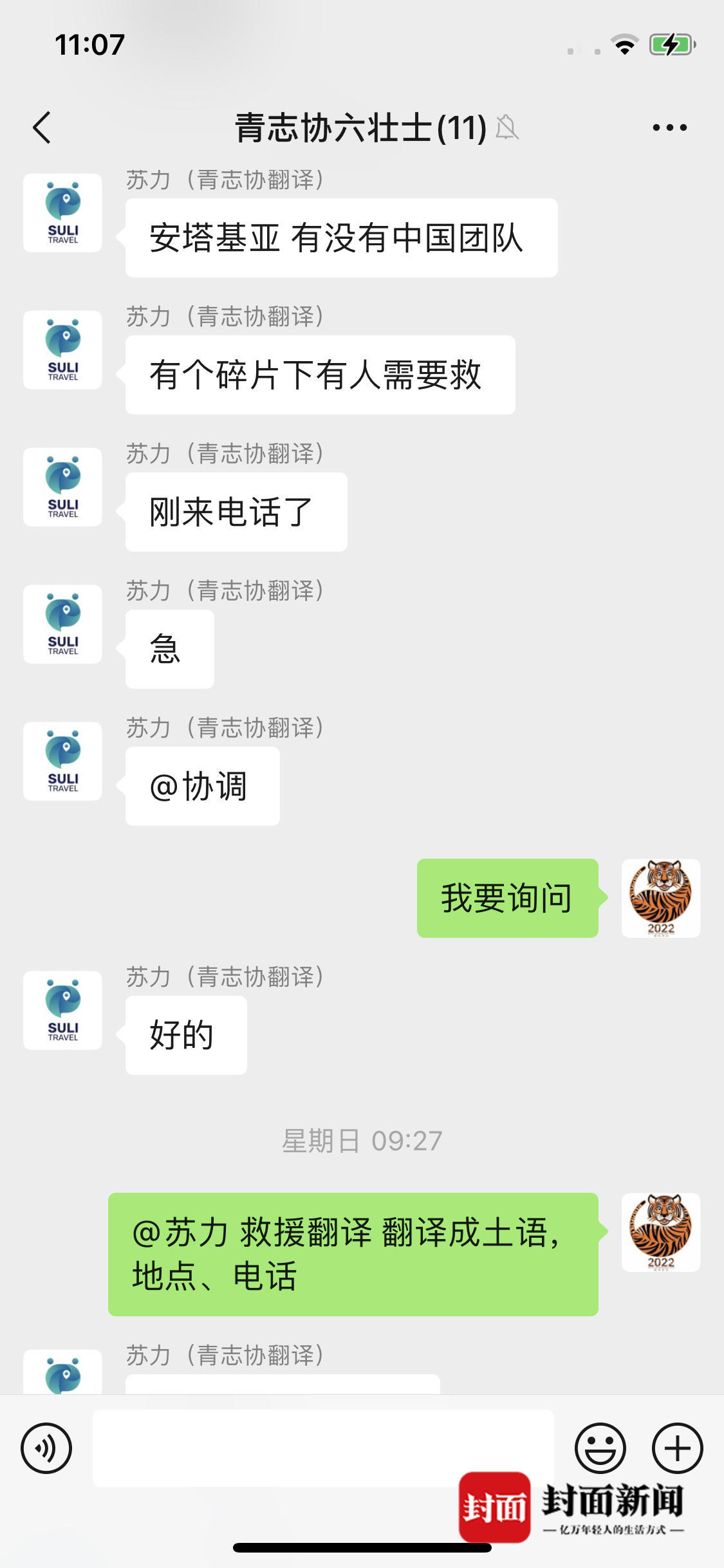This screenshot has height=1568, width=724.
Task: Tap the message text field
Action: click(323, 1448)
